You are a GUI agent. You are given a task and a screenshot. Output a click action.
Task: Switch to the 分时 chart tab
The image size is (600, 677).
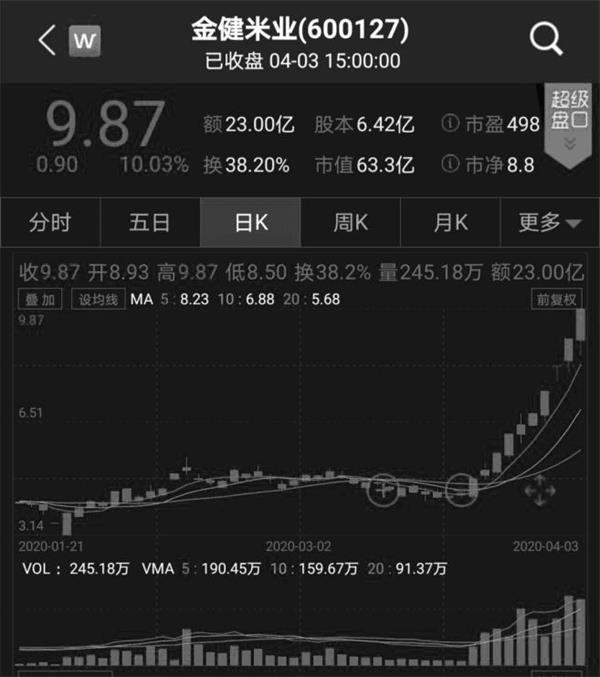(50, 222)
